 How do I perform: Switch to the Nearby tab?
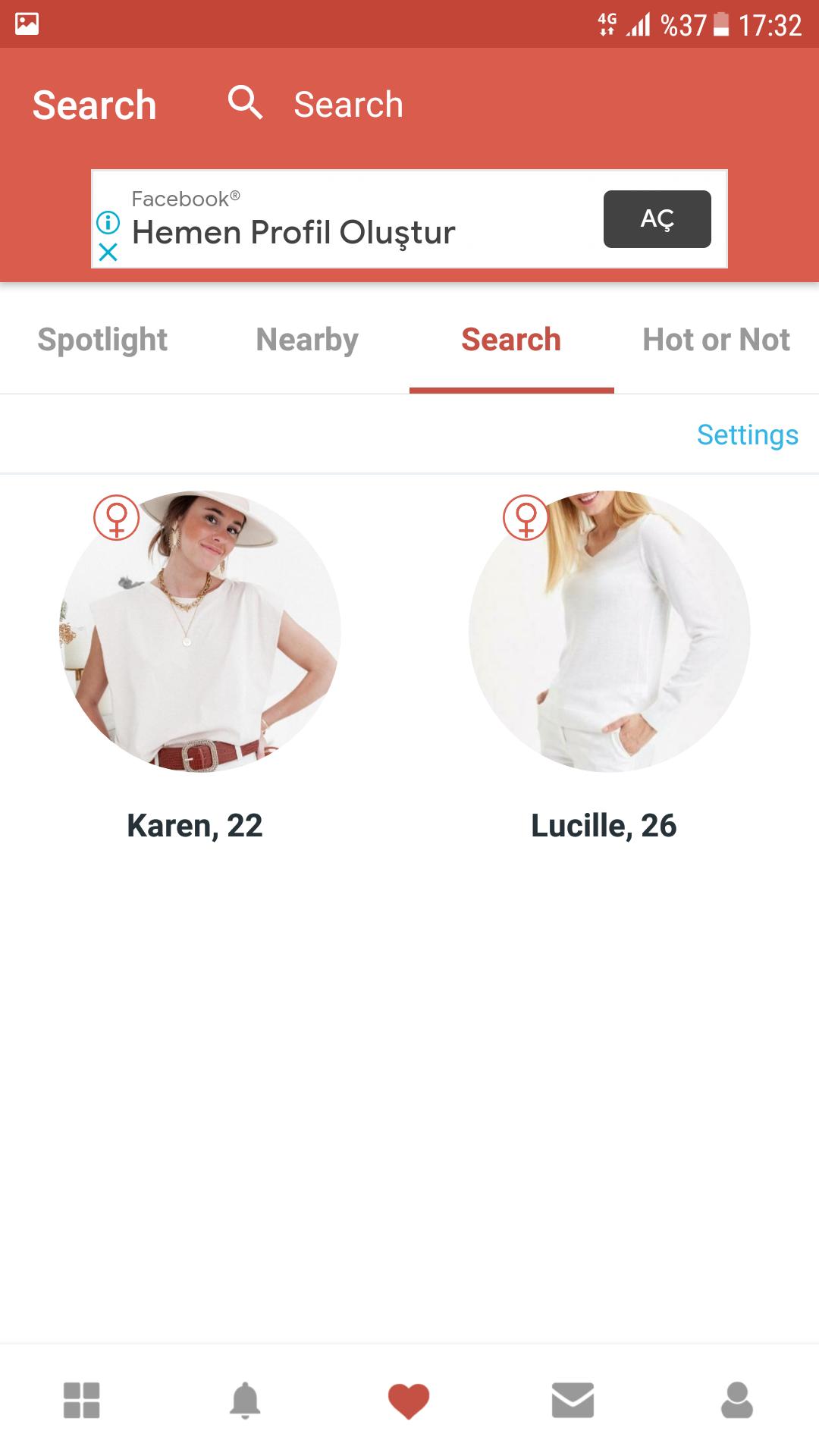[x=307, y=340]
